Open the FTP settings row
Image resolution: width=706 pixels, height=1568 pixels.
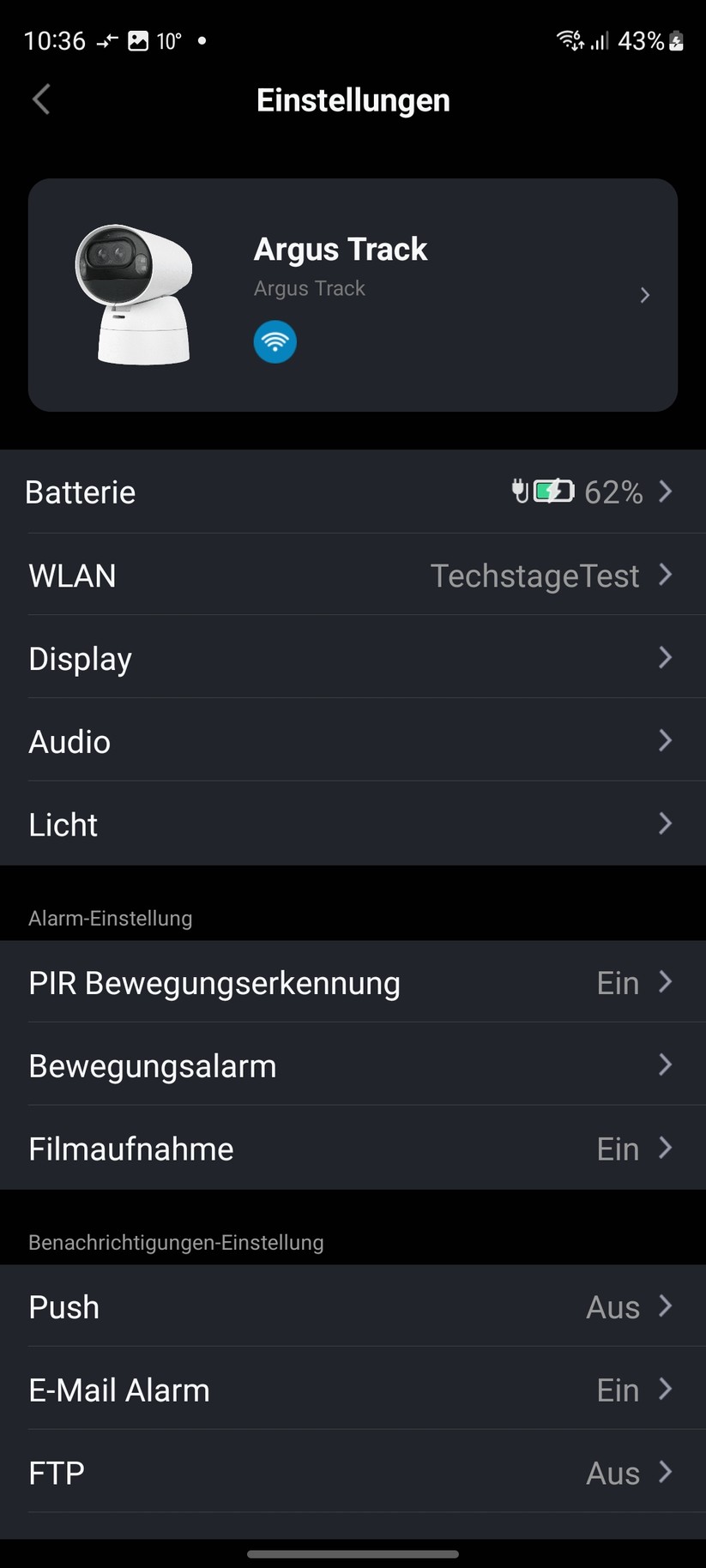coord(353,1473)
